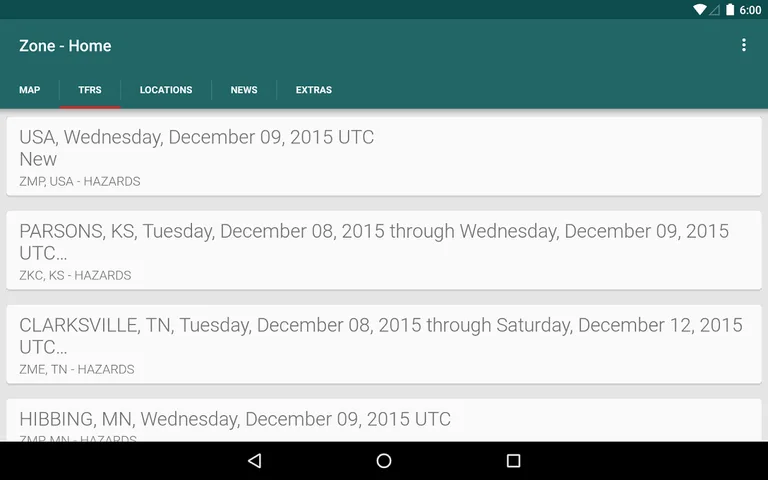Image resolution: width=768 pixels, height=480 pixels.
Task: Open the Parsons, KS TFR card
Action: (x=384, y=250)
